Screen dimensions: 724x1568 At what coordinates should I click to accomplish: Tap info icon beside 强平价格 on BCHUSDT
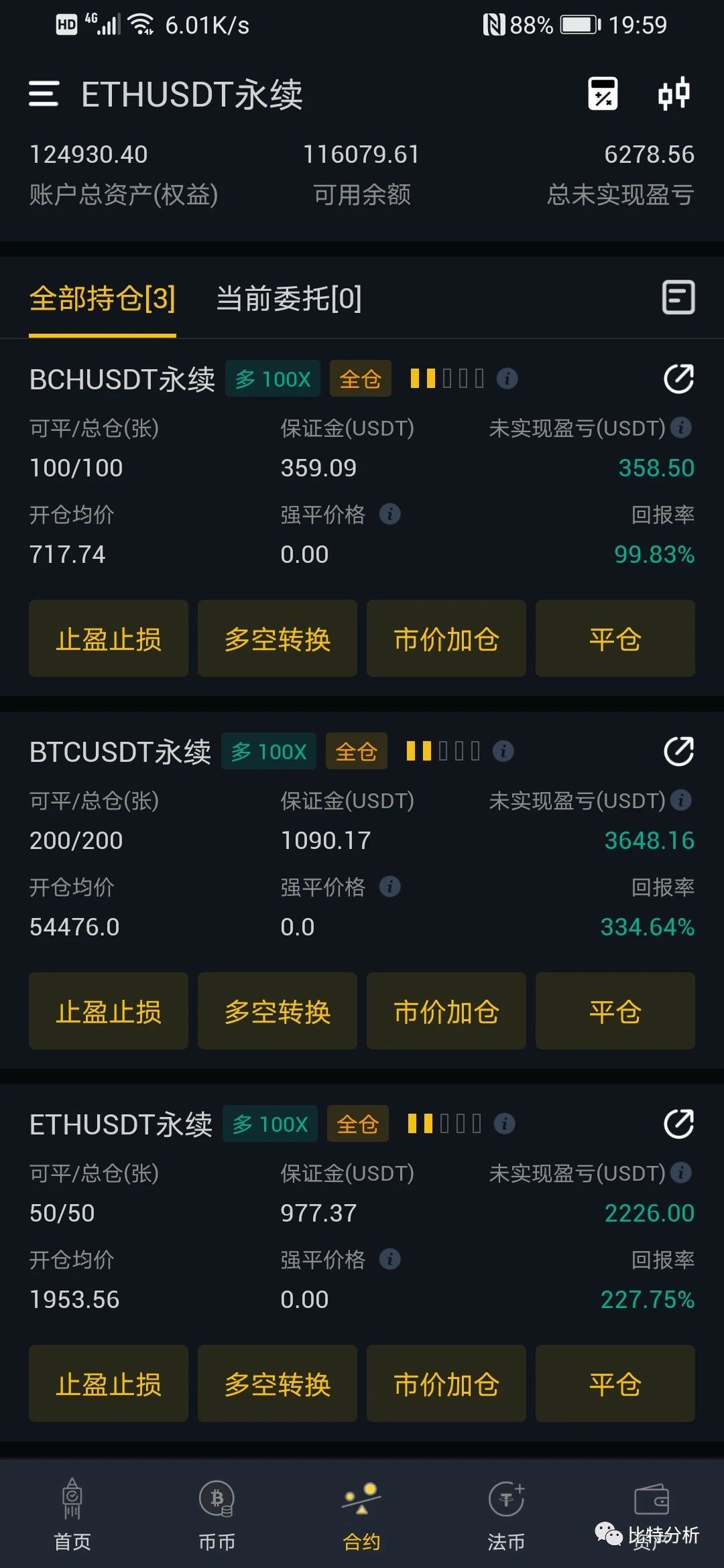point(389,515)
